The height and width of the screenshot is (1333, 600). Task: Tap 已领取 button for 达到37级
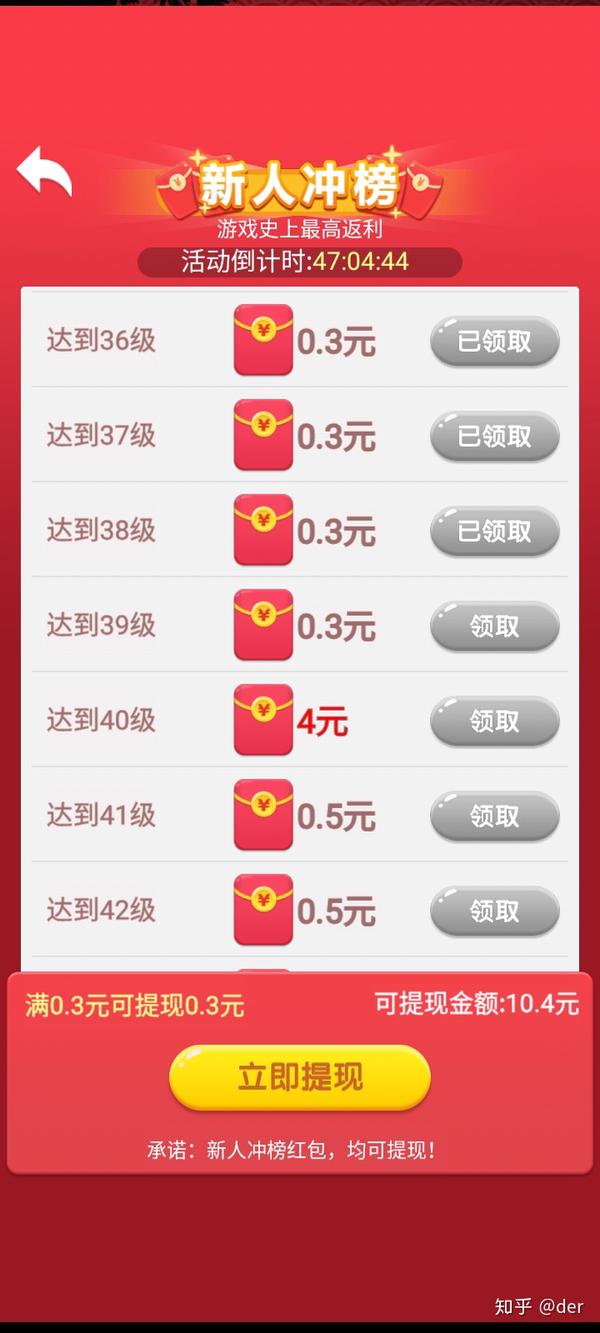point(494,437)
